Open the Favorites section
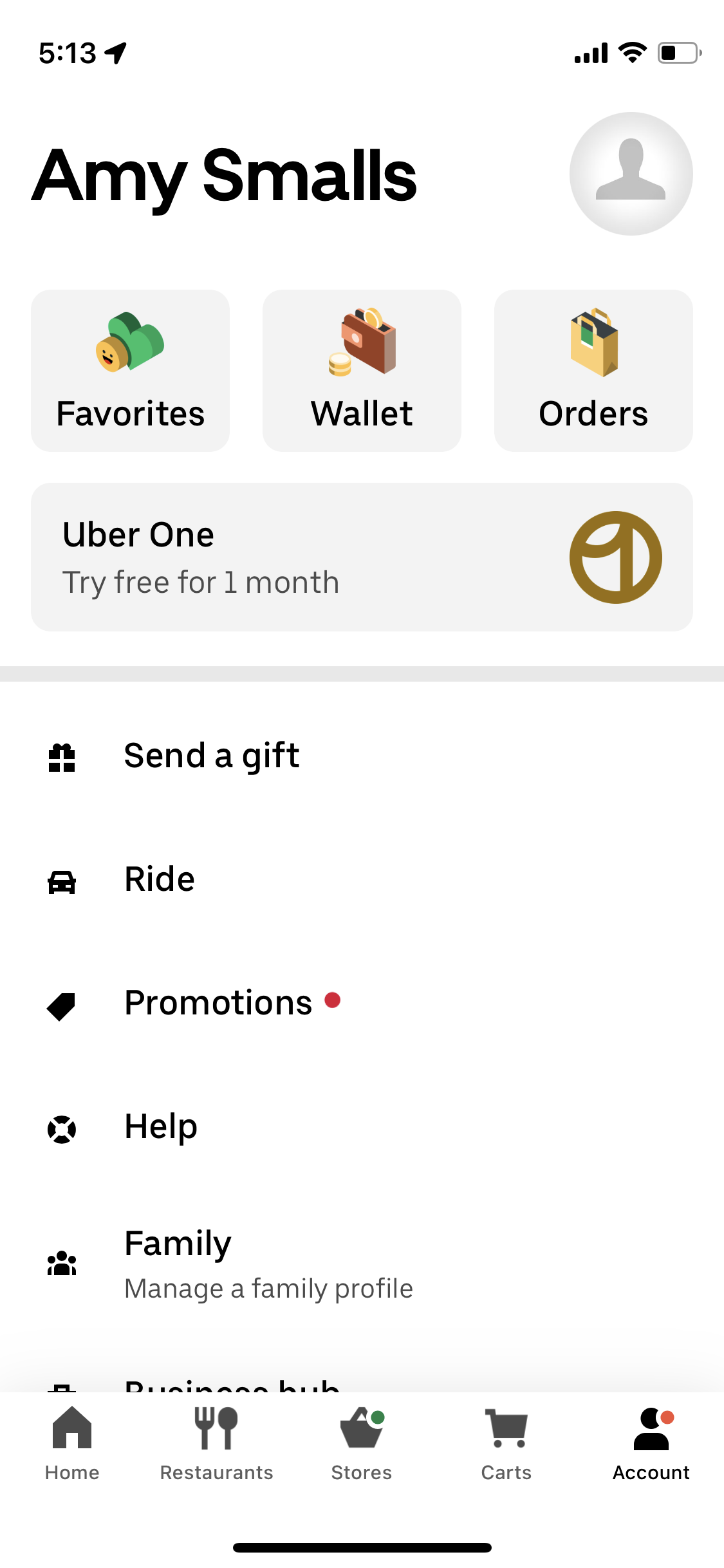Image resolution: width=724 pixels, height=1568 pixels. tap(129, 370)
